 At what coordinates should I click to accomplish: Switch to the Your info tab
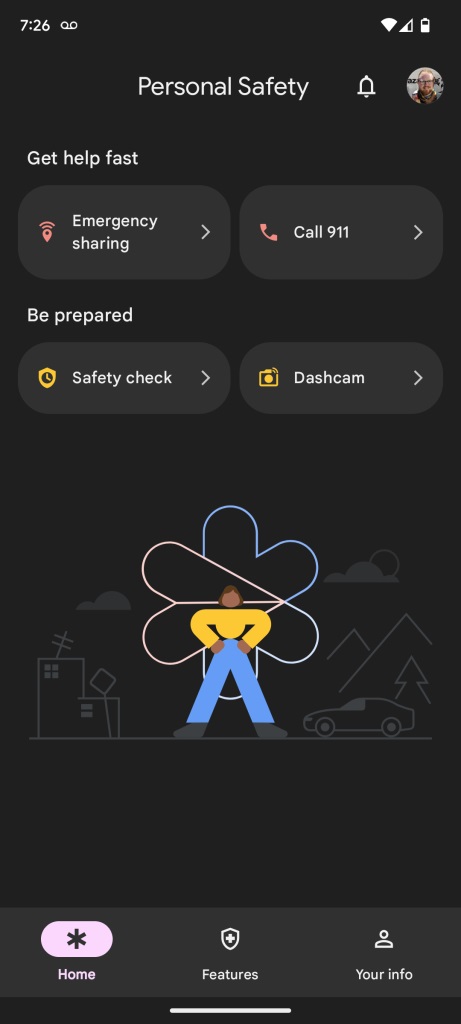coord(384,952)
